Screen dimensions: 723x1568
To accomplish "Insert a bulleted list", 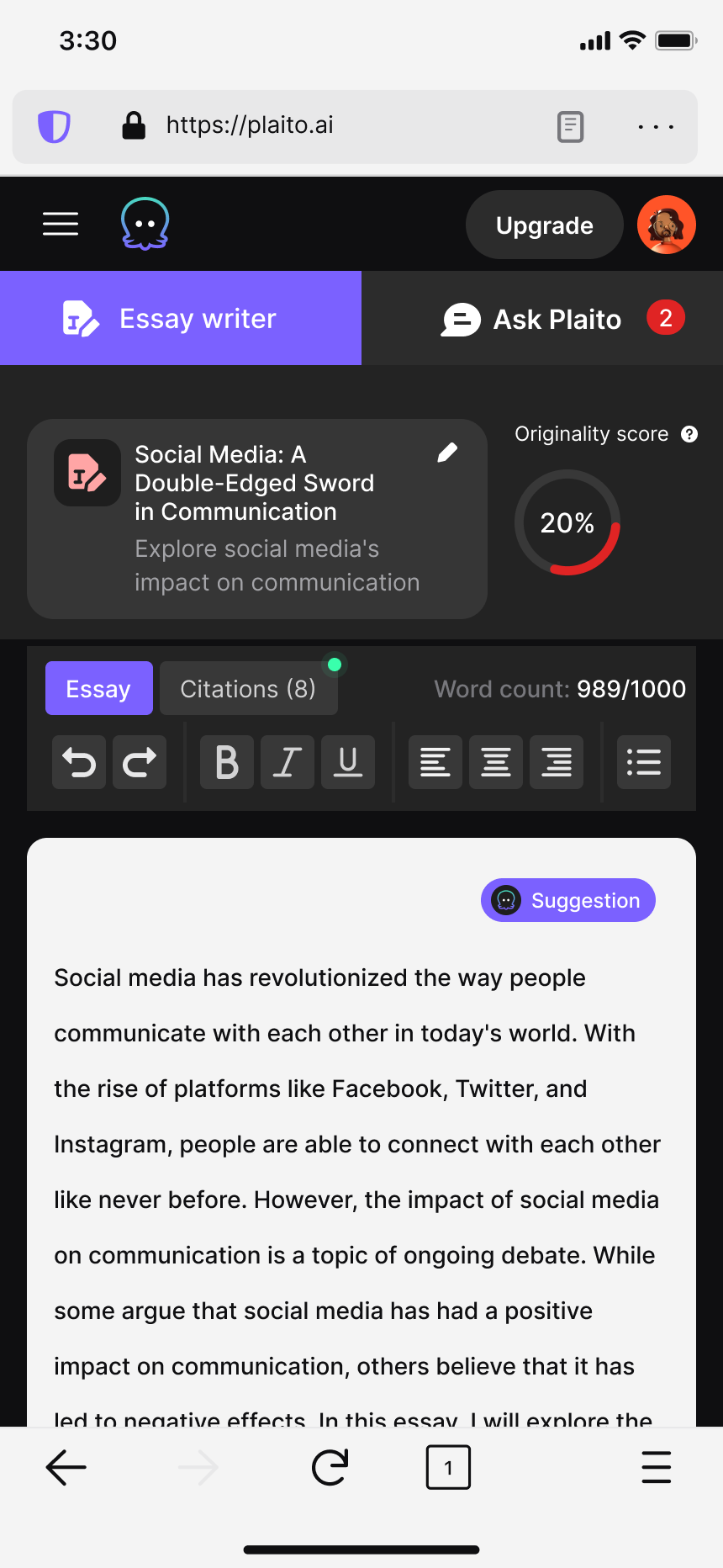I will [644, 762].
